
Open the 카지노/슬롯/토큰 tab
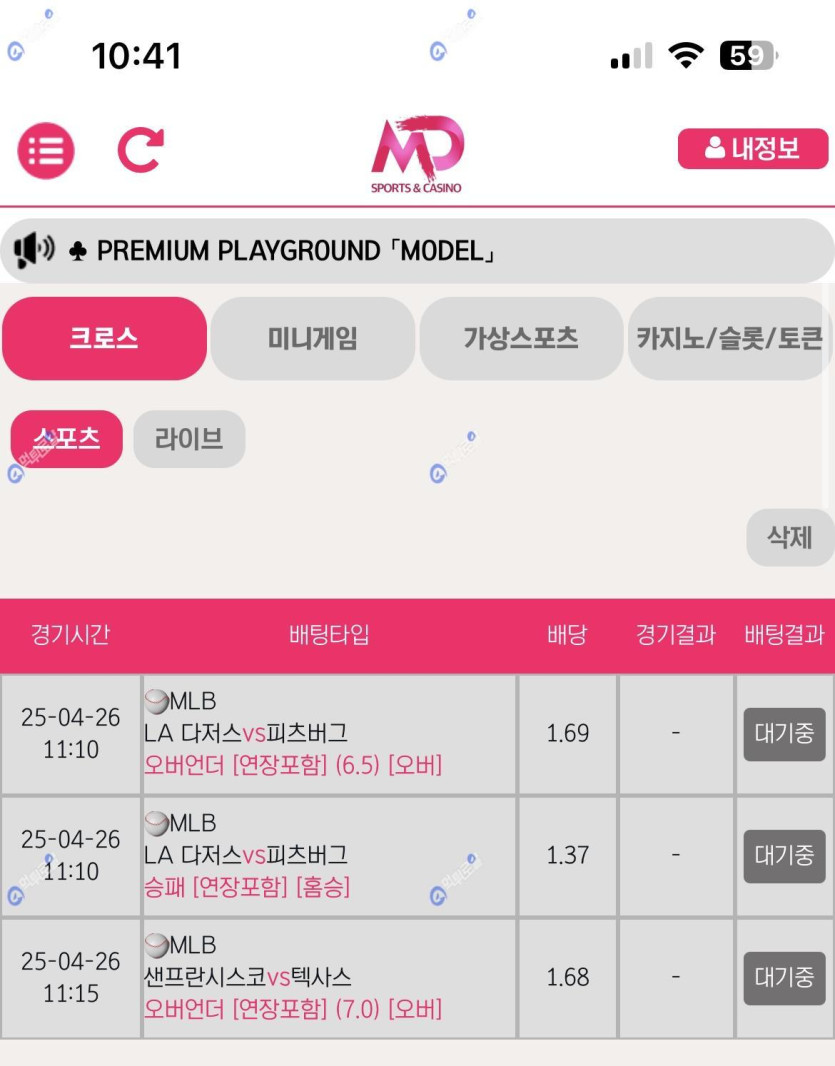tap(730, 338)
